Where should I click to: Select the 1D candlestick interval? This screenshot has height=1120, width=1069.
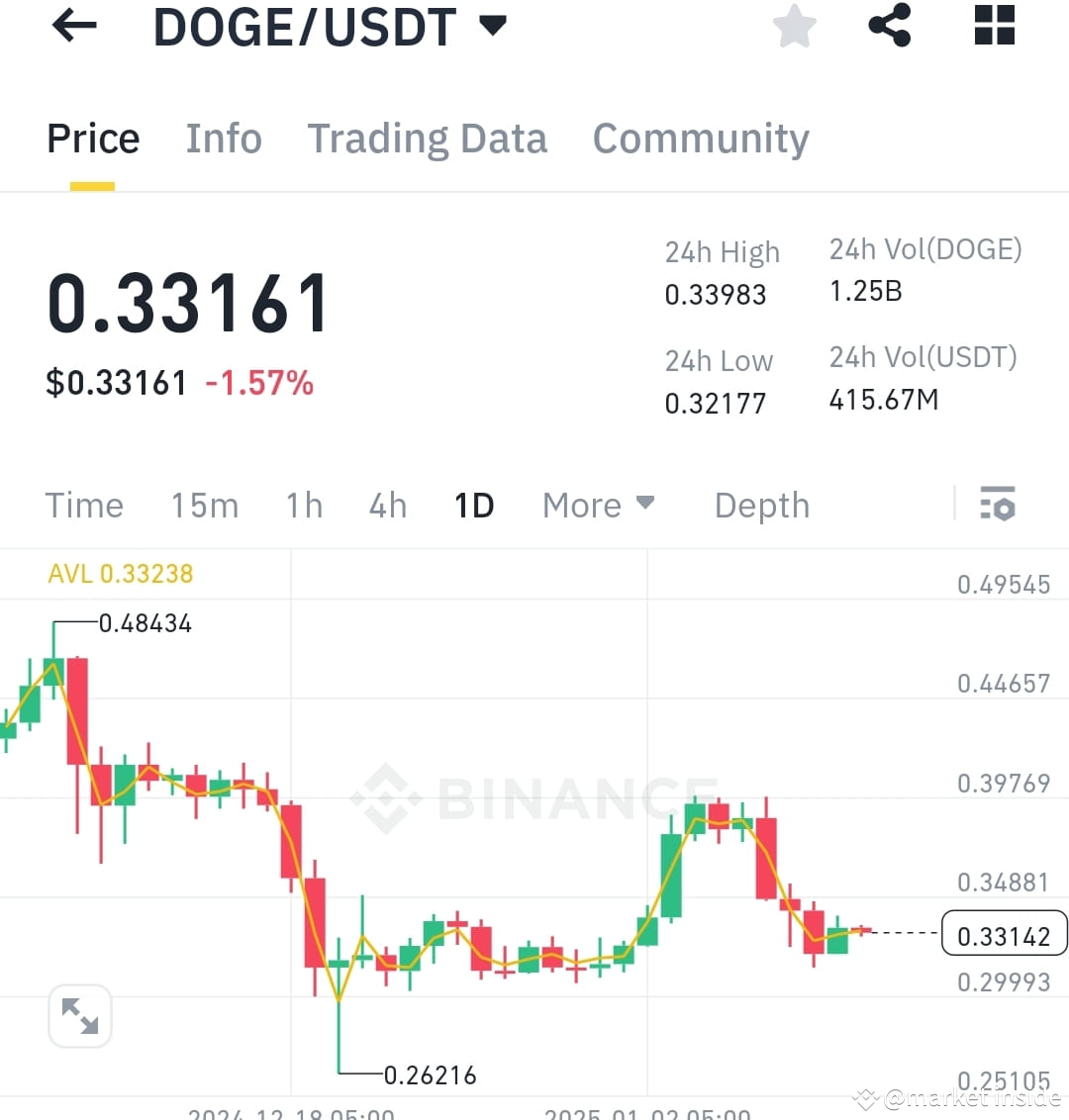pyautogui.click(x=473, y=505)
